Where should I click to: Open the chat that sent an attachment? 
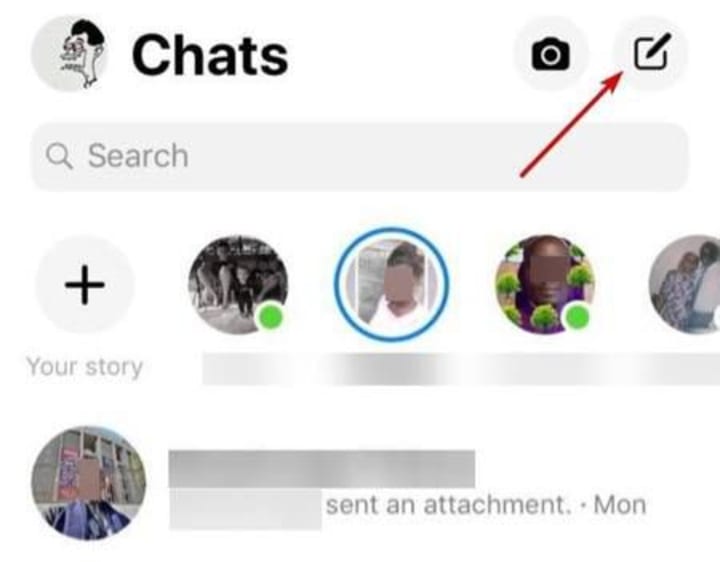(360, 483)
